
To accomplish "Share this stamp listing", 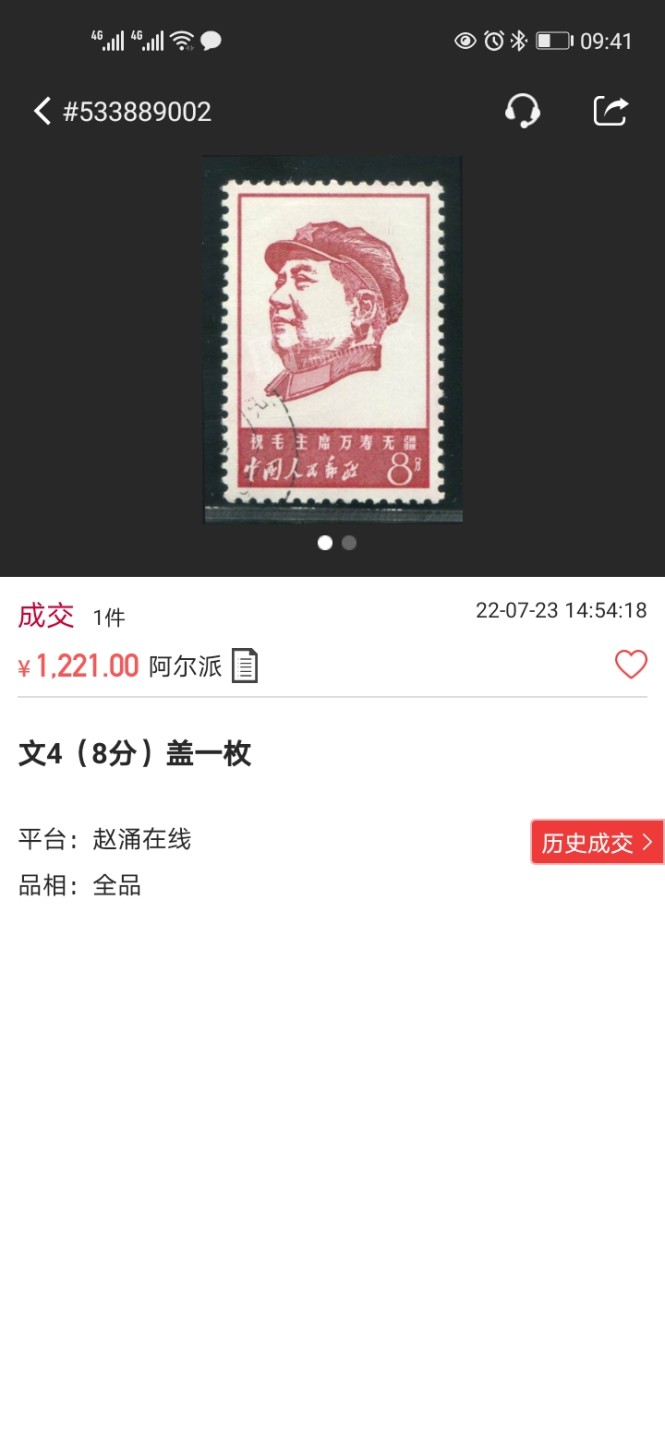I will [x=610, y=111].
